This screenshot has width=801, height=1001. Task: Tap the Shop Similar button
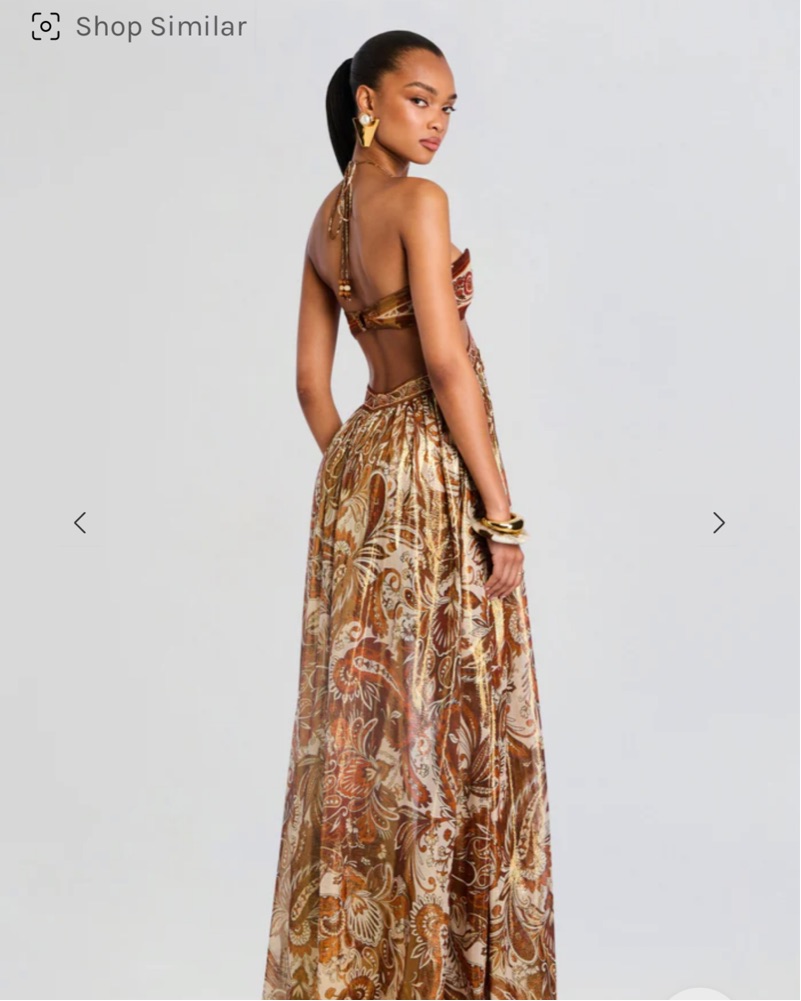pyautogui.click(x=139, y=27)
